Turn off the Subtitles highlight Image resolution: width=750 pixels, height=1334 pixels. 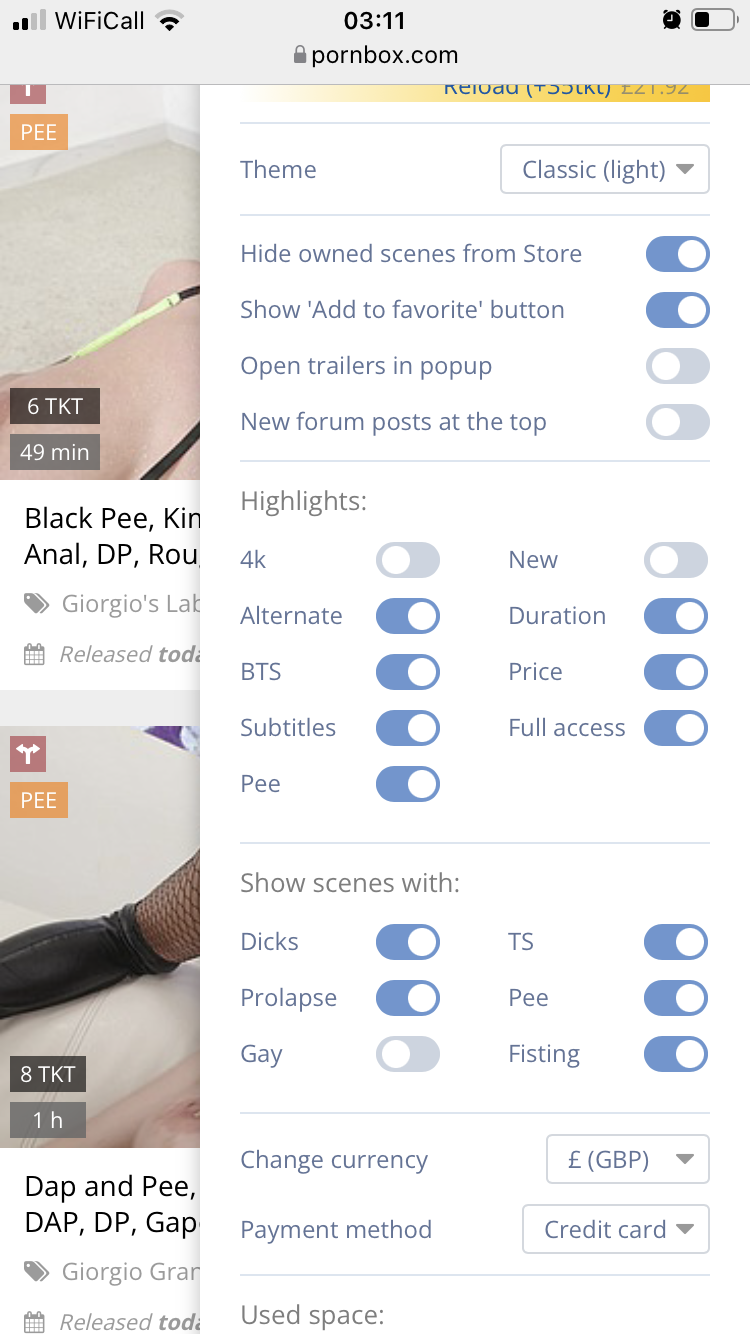(407, 728)
